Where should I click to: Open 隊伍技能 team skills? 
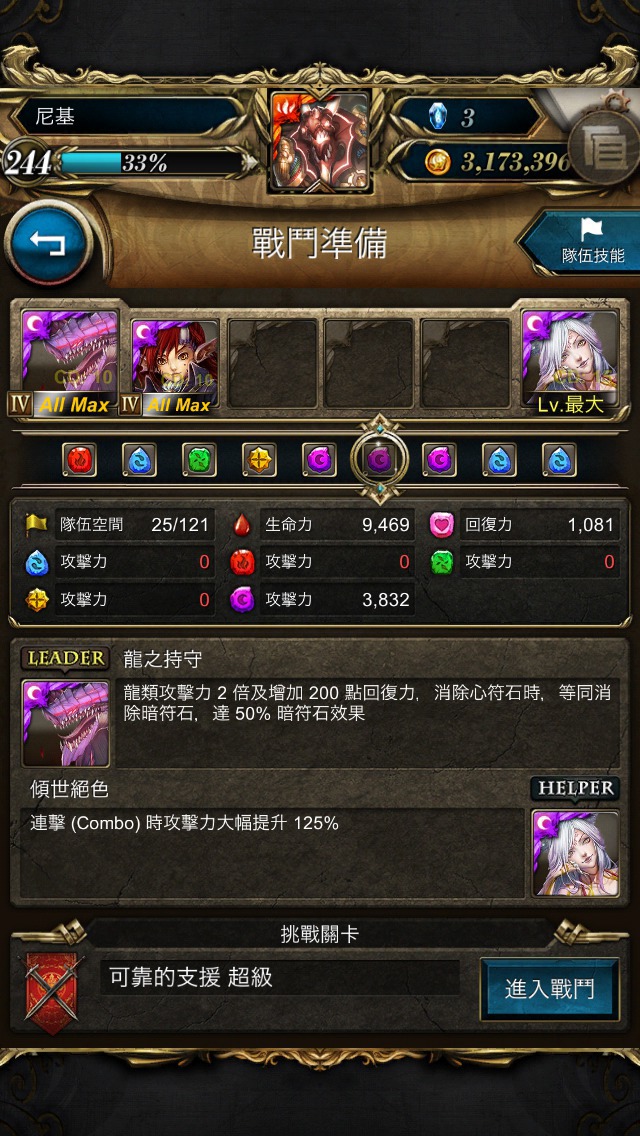[582, 243]
